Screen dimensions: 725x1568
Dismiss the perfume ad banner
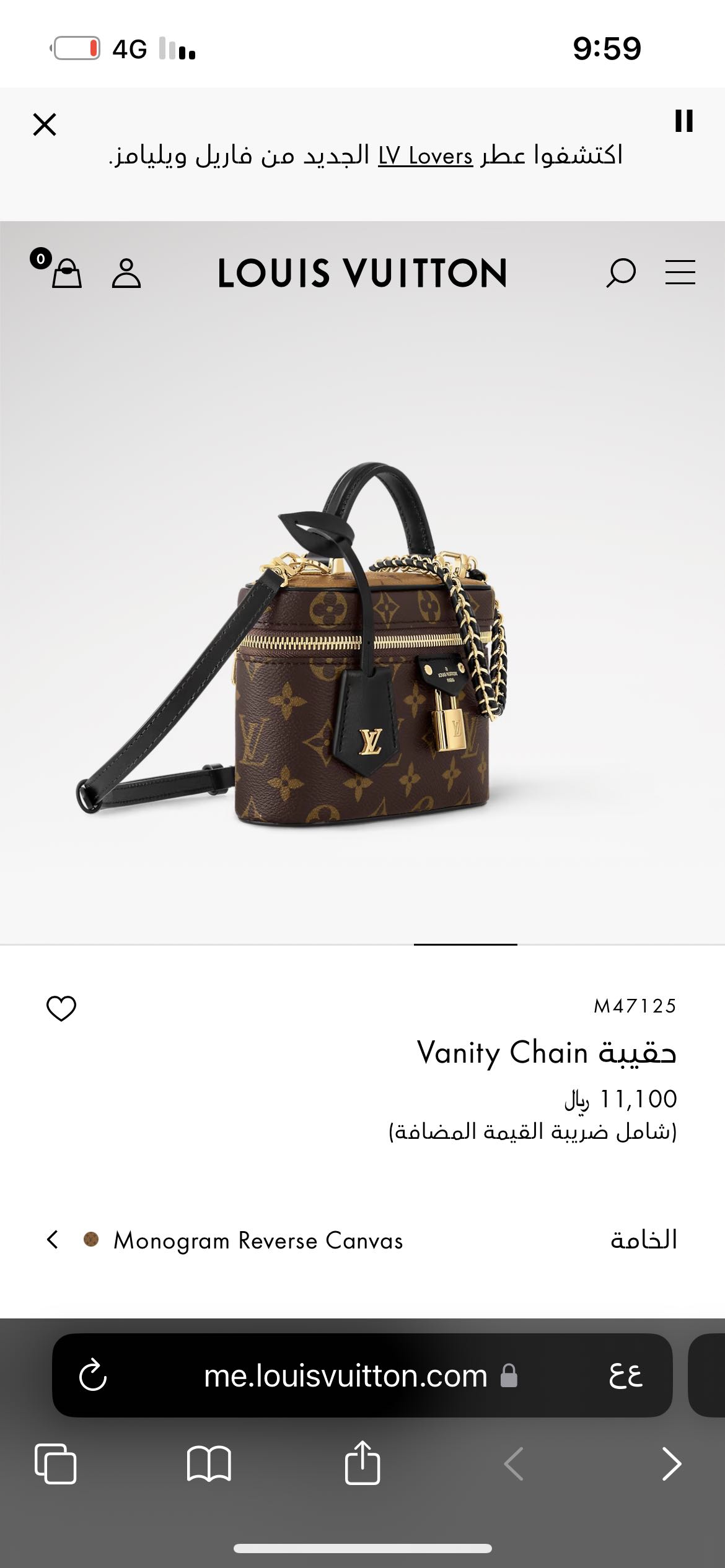point(45,124)
